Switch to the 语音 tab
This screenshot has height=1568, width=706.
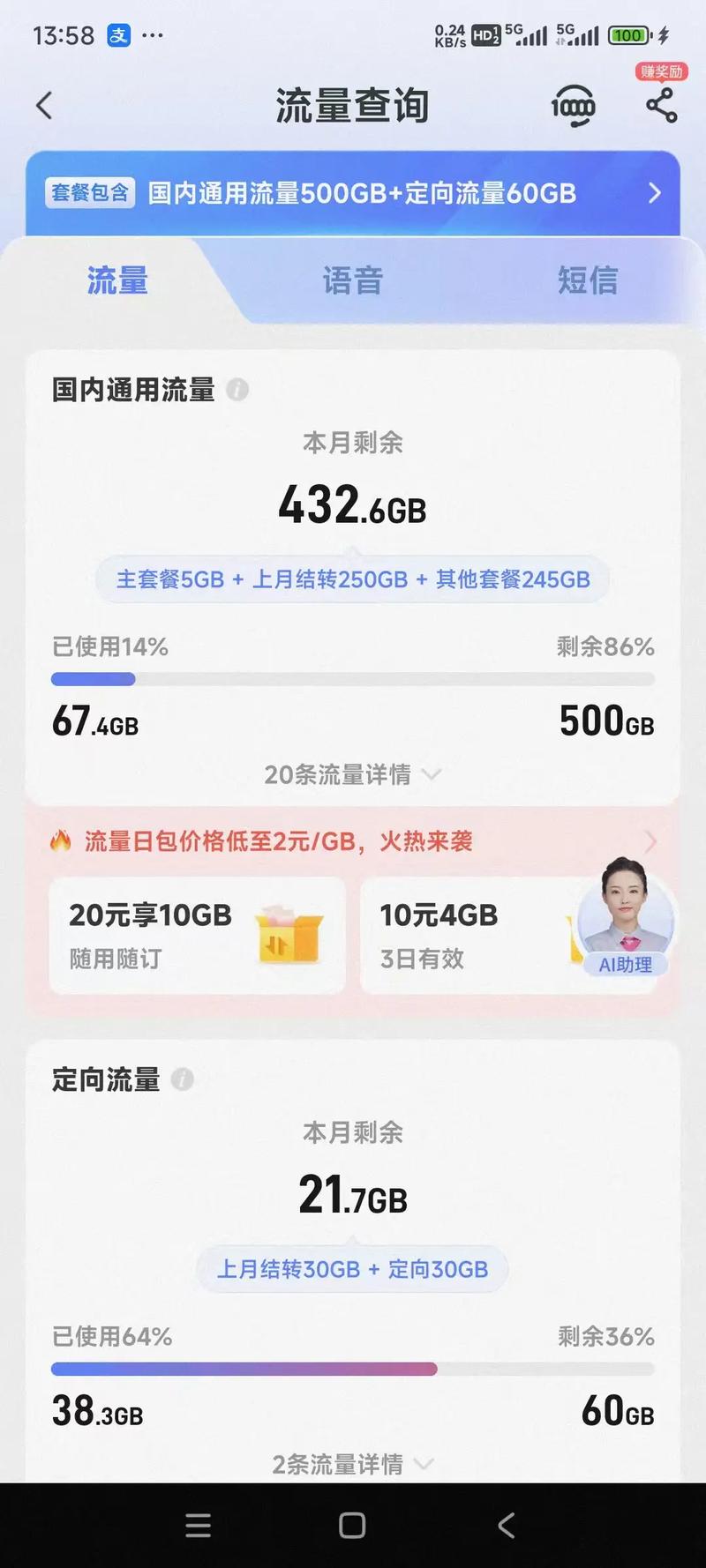pyautogui.click(x=352, y=280)
